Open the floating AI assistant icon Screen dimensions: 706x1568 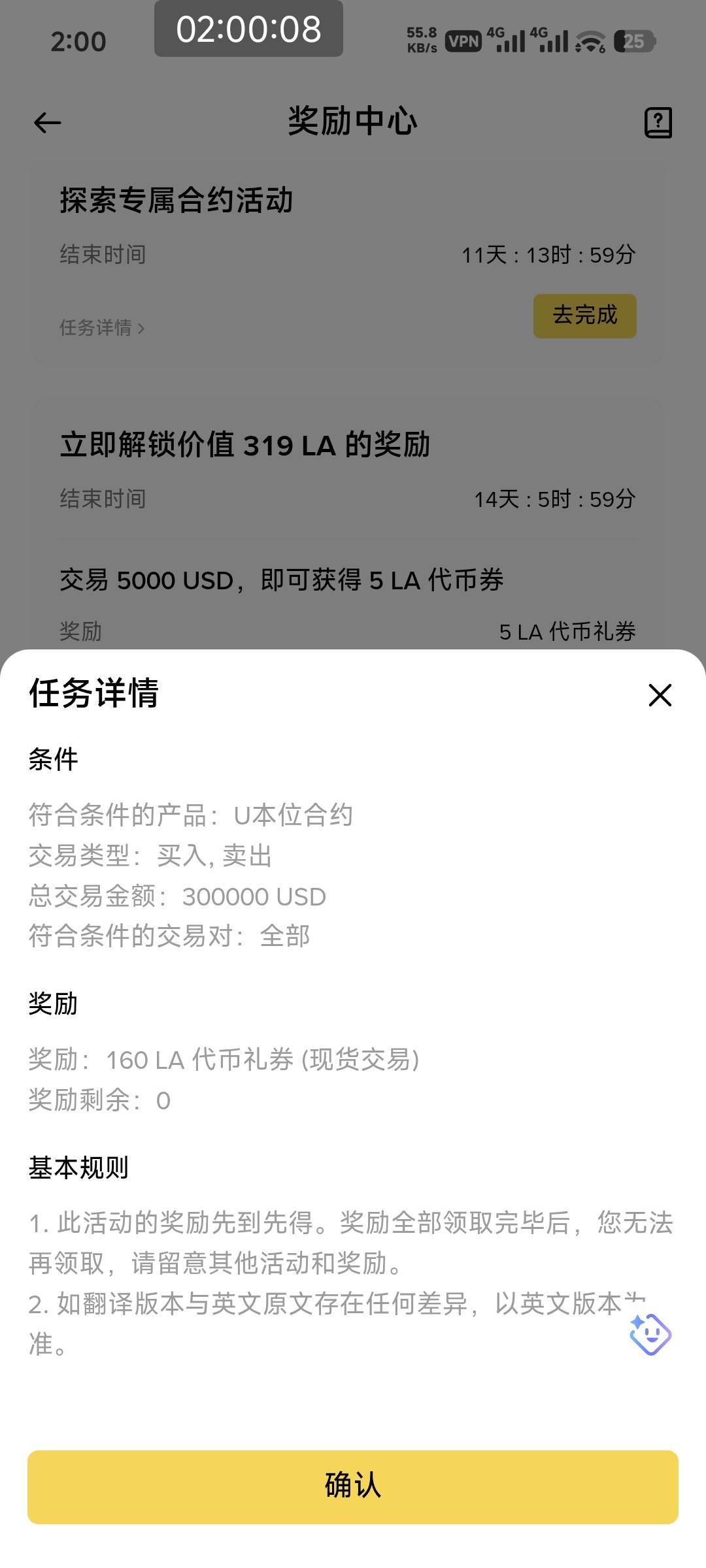[650, 1334]
